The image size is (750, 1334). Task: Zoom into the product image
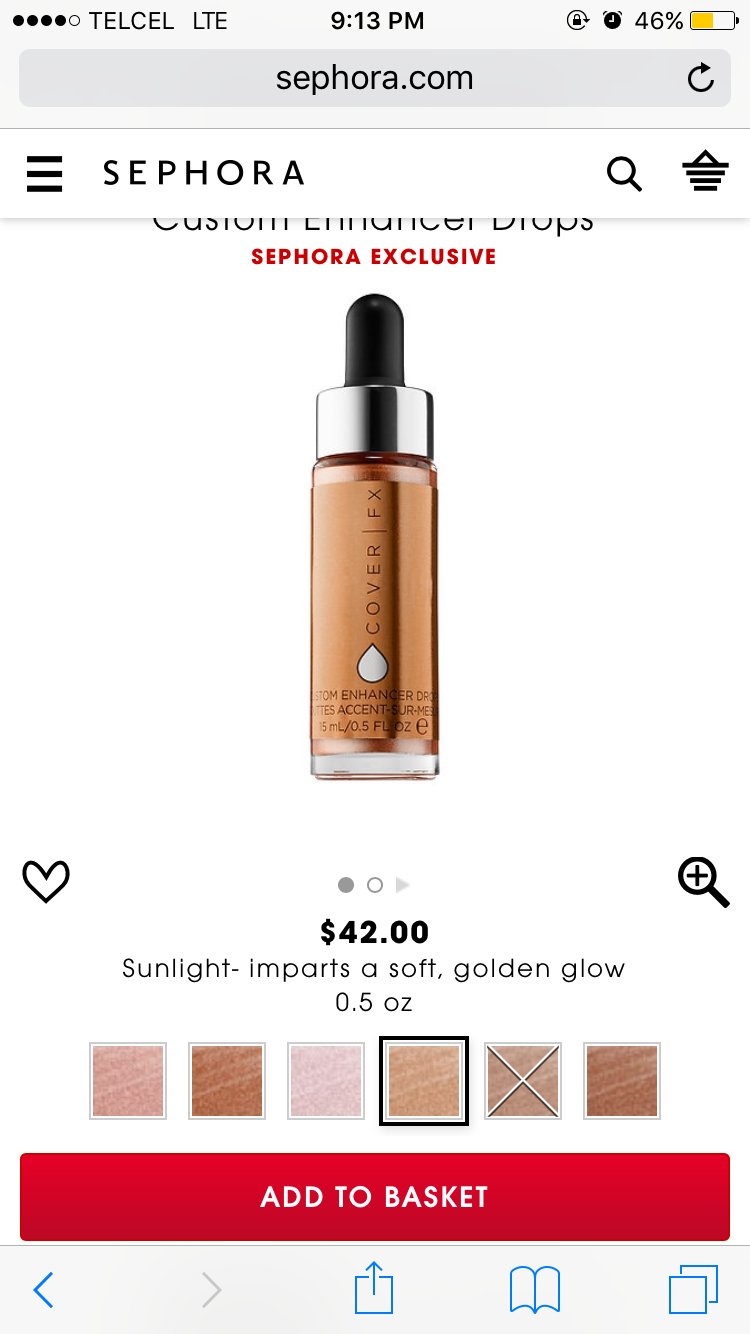click(703, 882)
